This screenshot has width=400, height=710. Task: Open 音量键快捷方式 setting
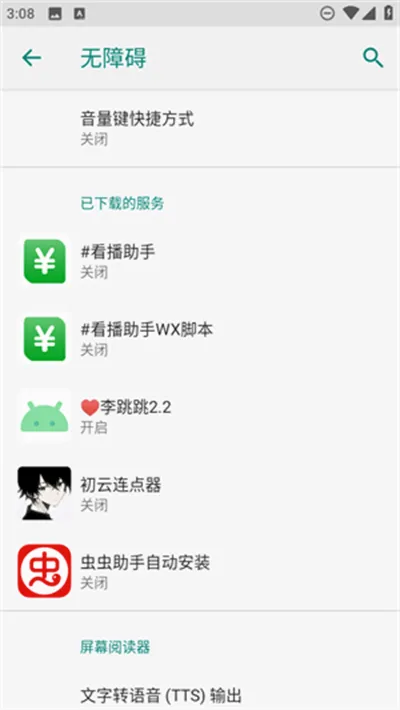[x=200, y=128]
